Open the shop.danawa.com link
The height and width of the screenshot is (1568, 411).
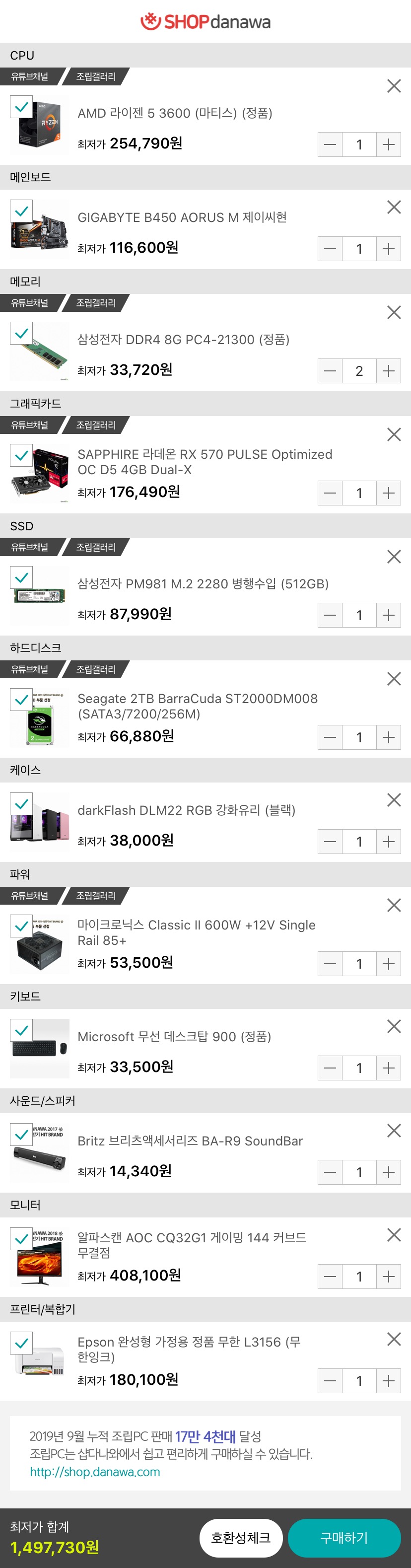coord(95,1472)
